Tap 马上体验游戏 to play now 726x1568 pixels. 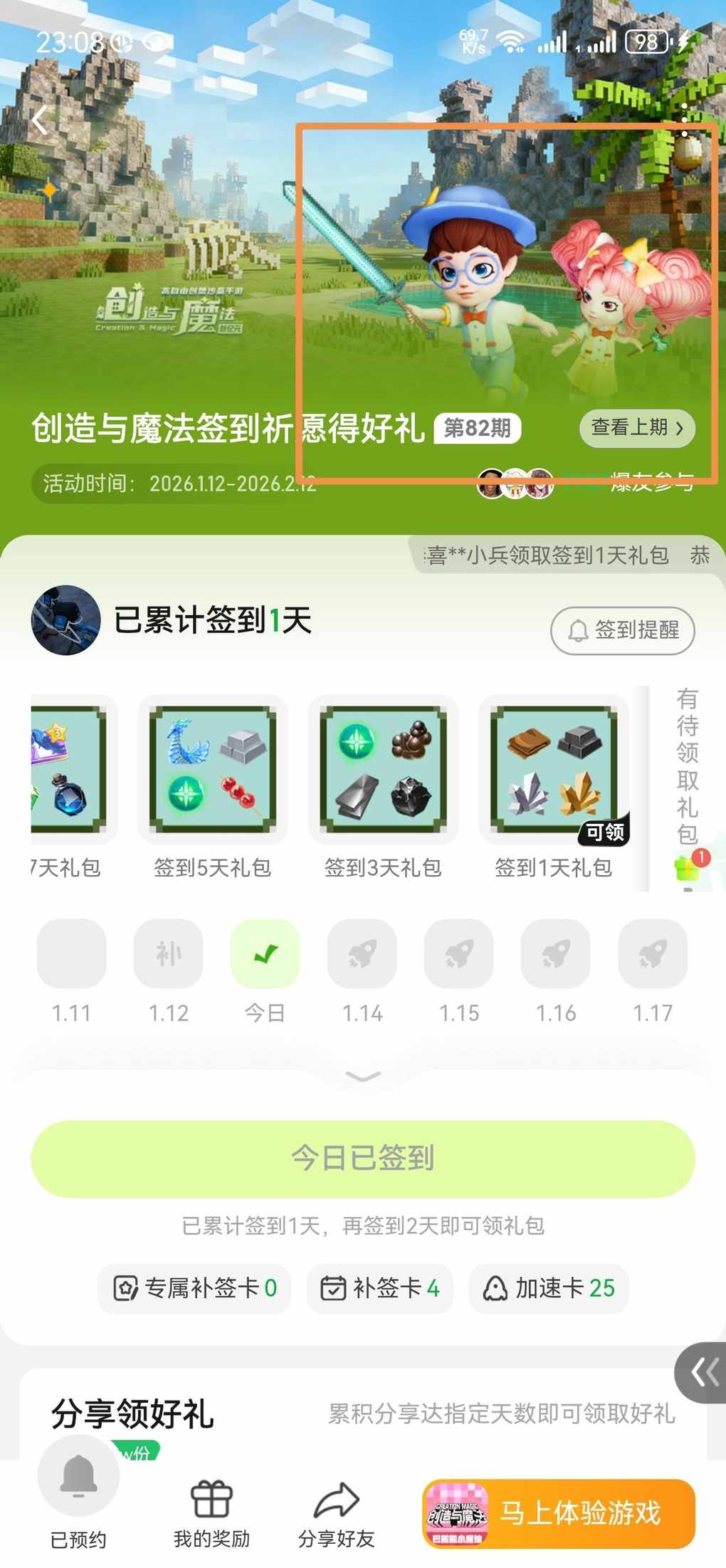[559, 1513]
